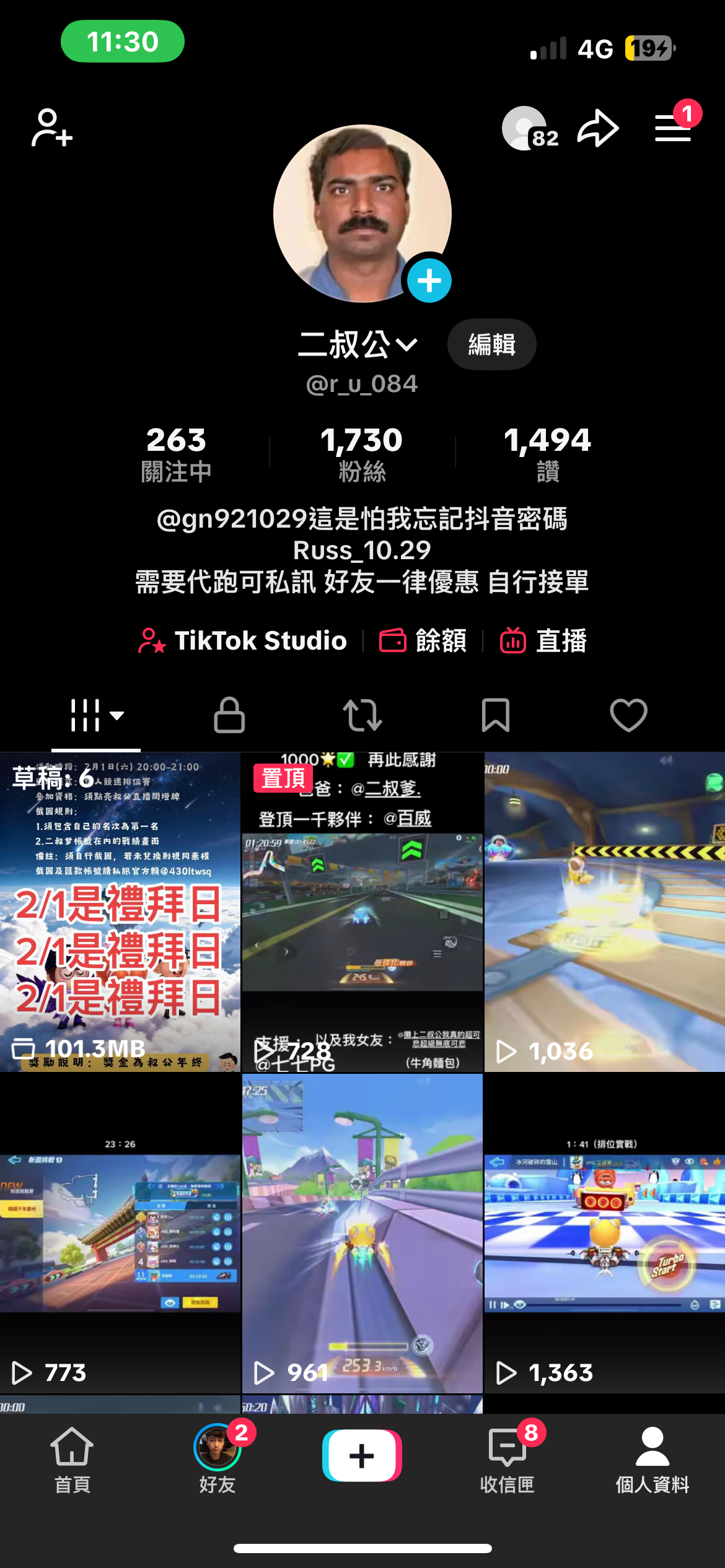
Task: Open the 草稿 drafts tile
Action: [120, 912]
